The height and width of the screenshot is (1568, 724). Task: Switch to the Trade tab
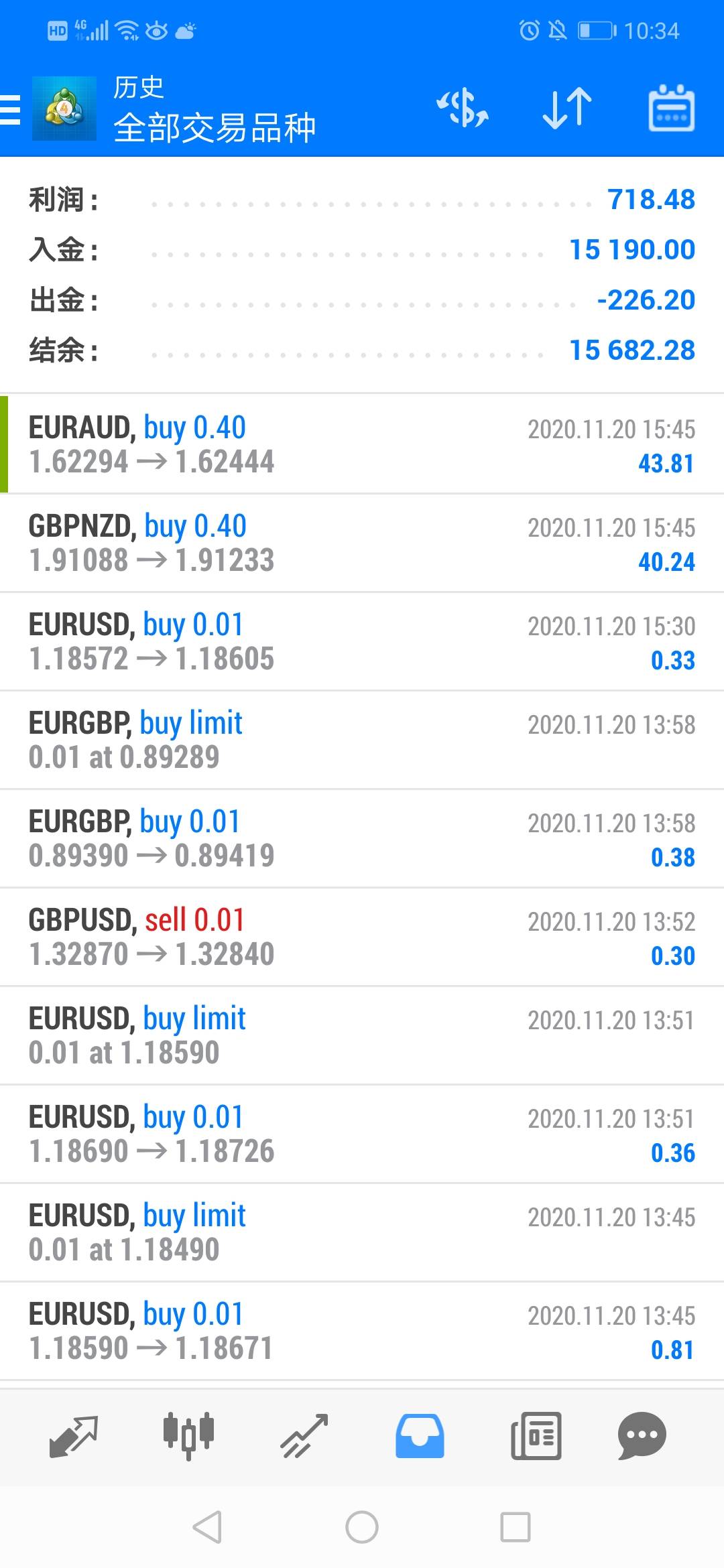click(x=304, y=1435)
